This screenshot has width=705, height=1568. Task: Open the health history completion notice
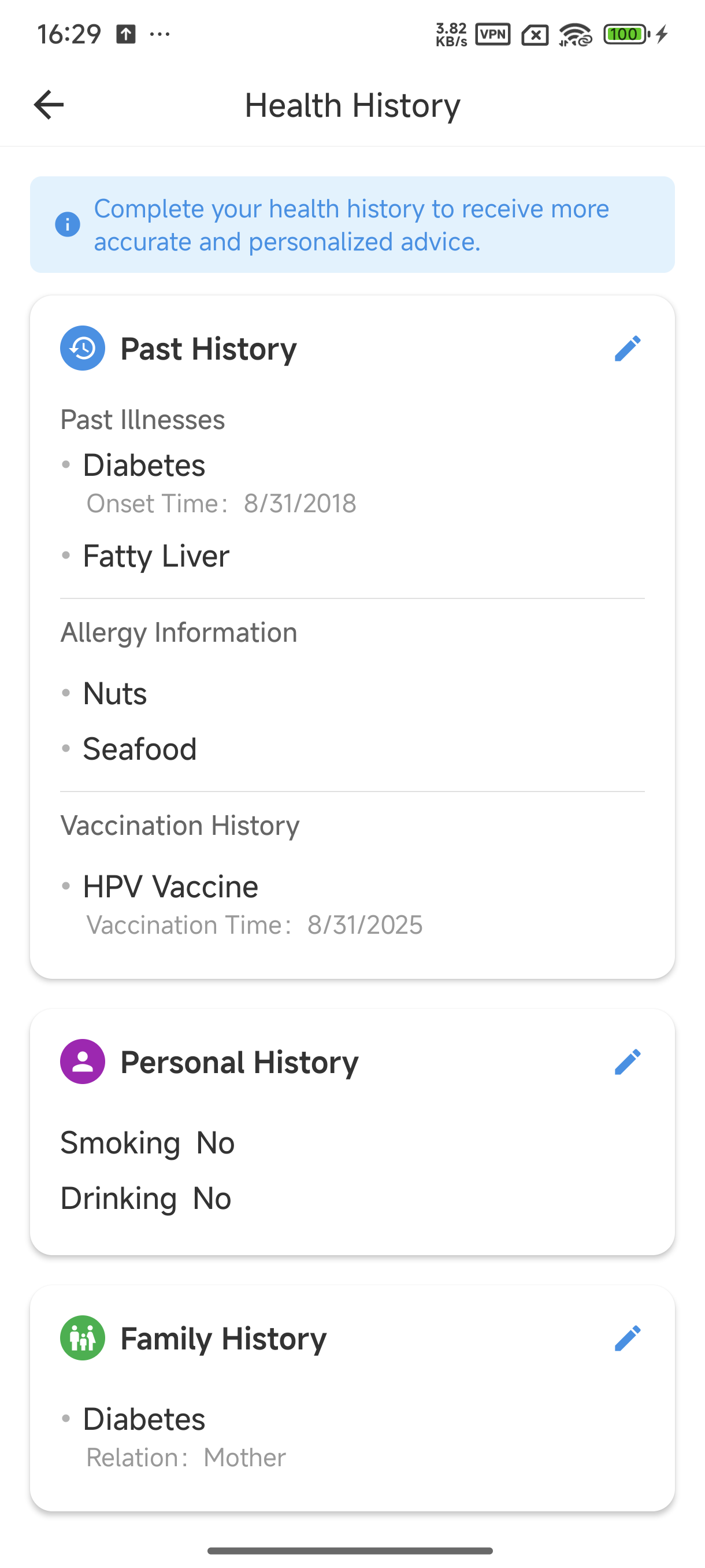(351, 224)
